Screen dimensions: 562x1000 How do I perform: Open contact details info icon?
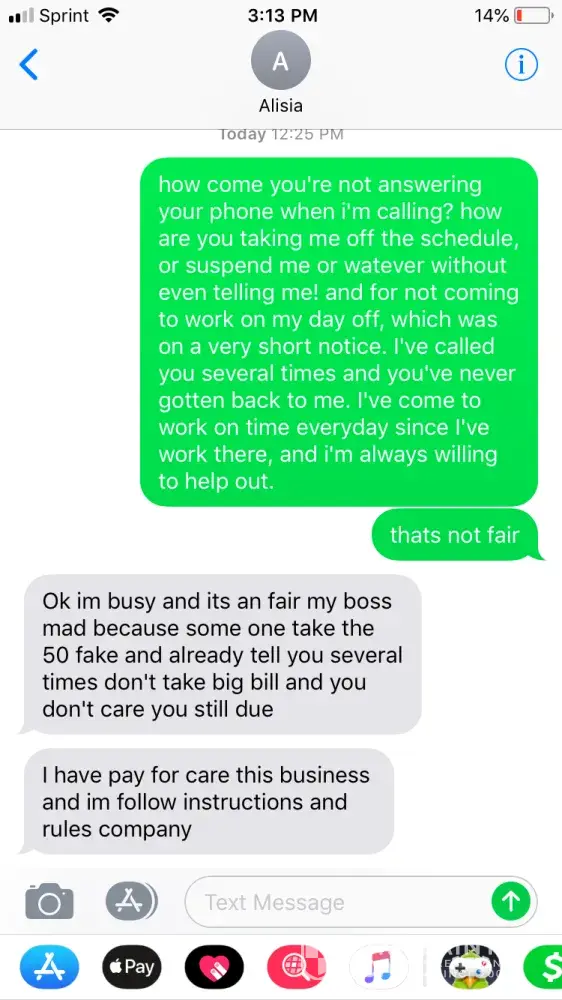[521, 64]
